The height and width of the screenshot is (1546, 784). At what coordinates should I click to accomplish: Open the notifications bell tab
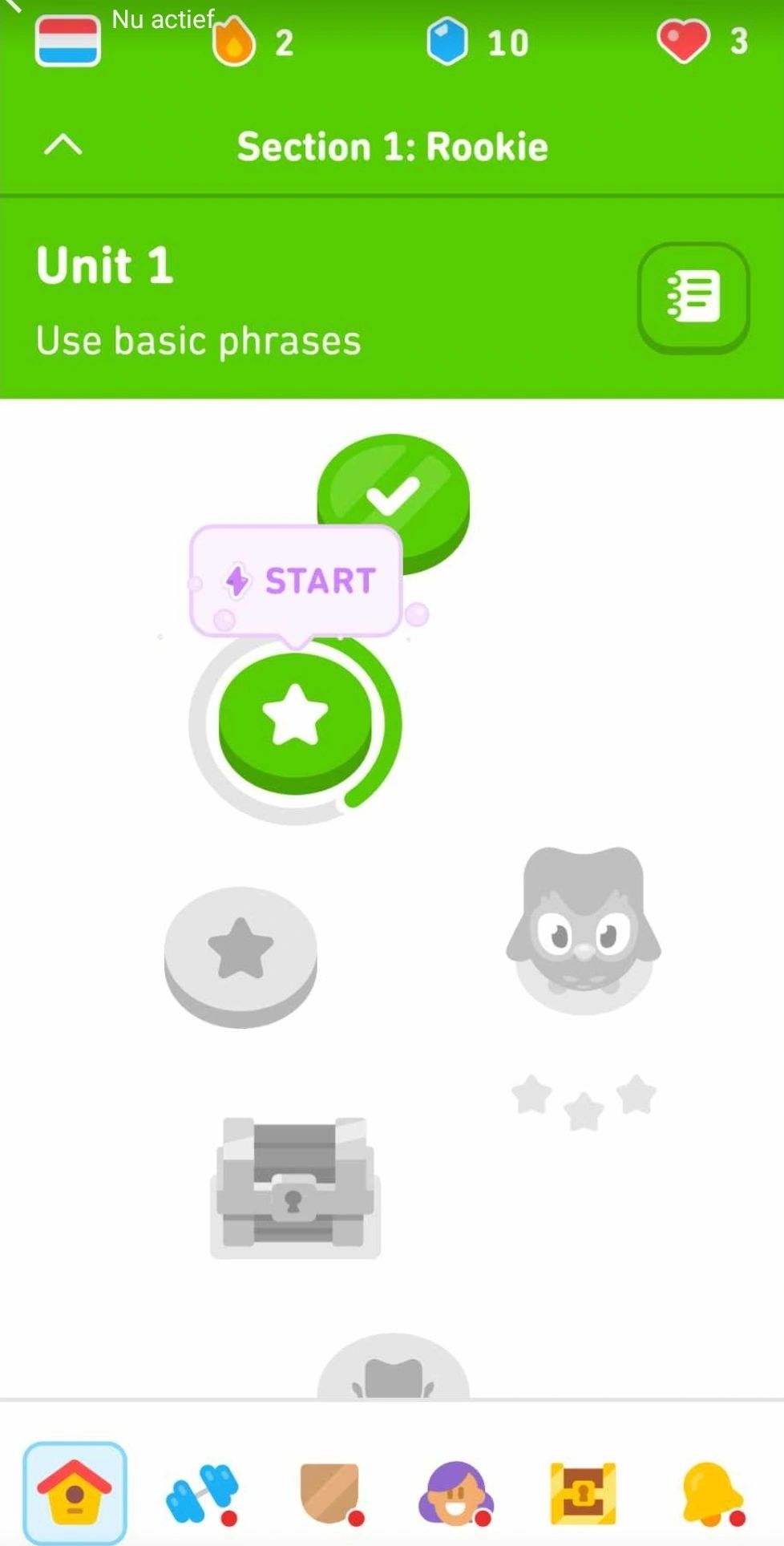pos(711,1493)
